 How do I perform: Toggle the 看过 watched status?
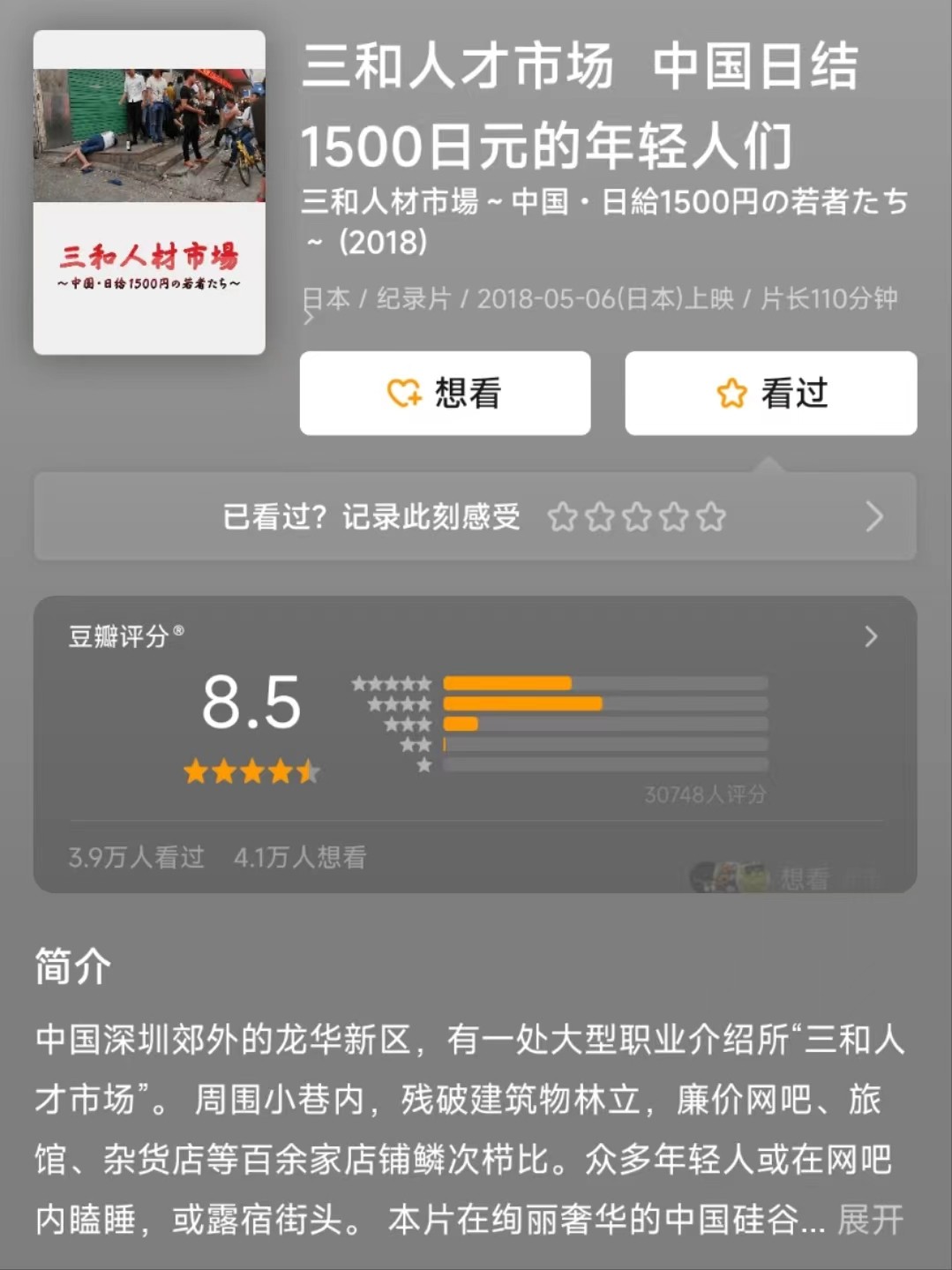pos(769,394)
